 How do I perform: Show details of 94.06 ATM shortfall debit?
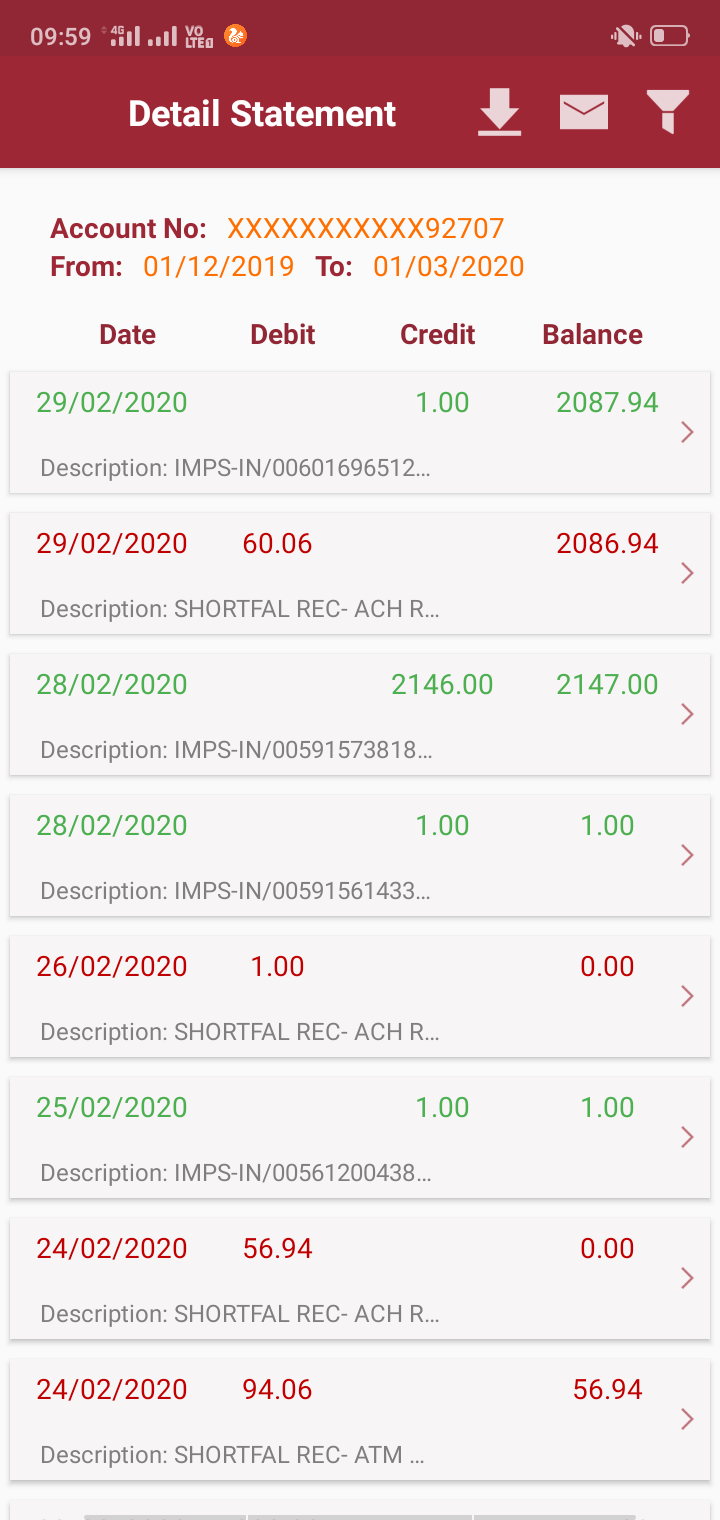point(360,1419)
